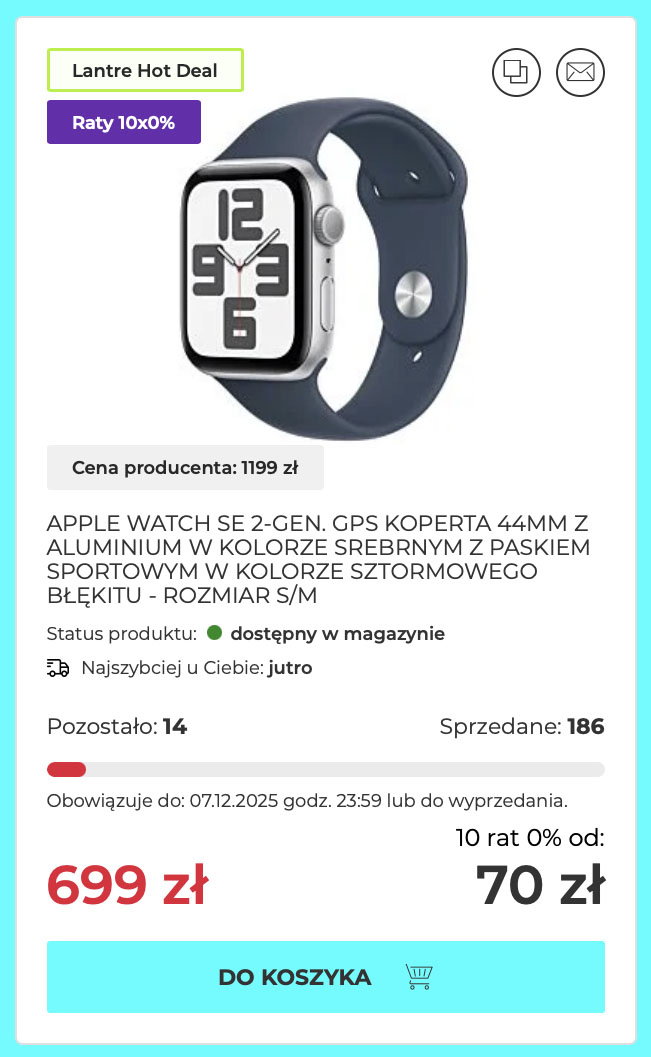
Task: Open the Apple Watch SE product image
Action: pyautogui.click(x=325, y=270)
